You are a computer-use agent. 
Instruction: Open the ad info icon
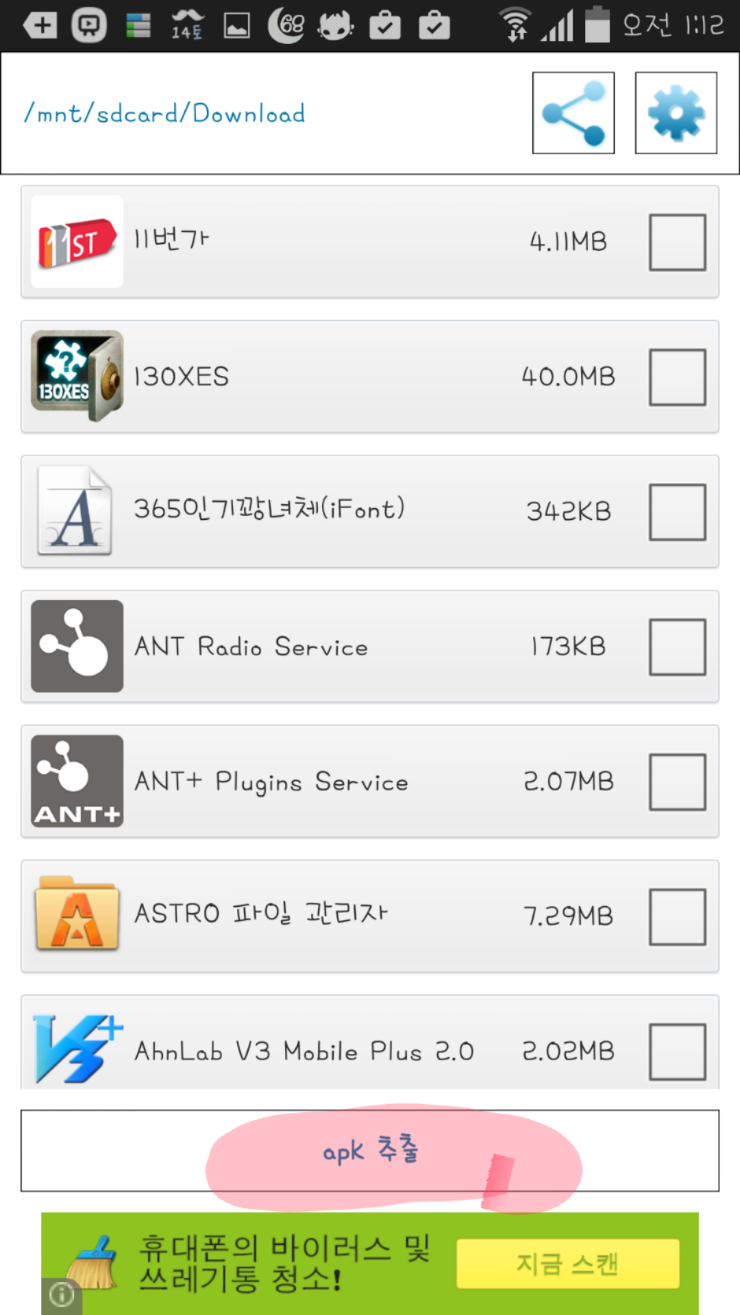point(62,1296)
